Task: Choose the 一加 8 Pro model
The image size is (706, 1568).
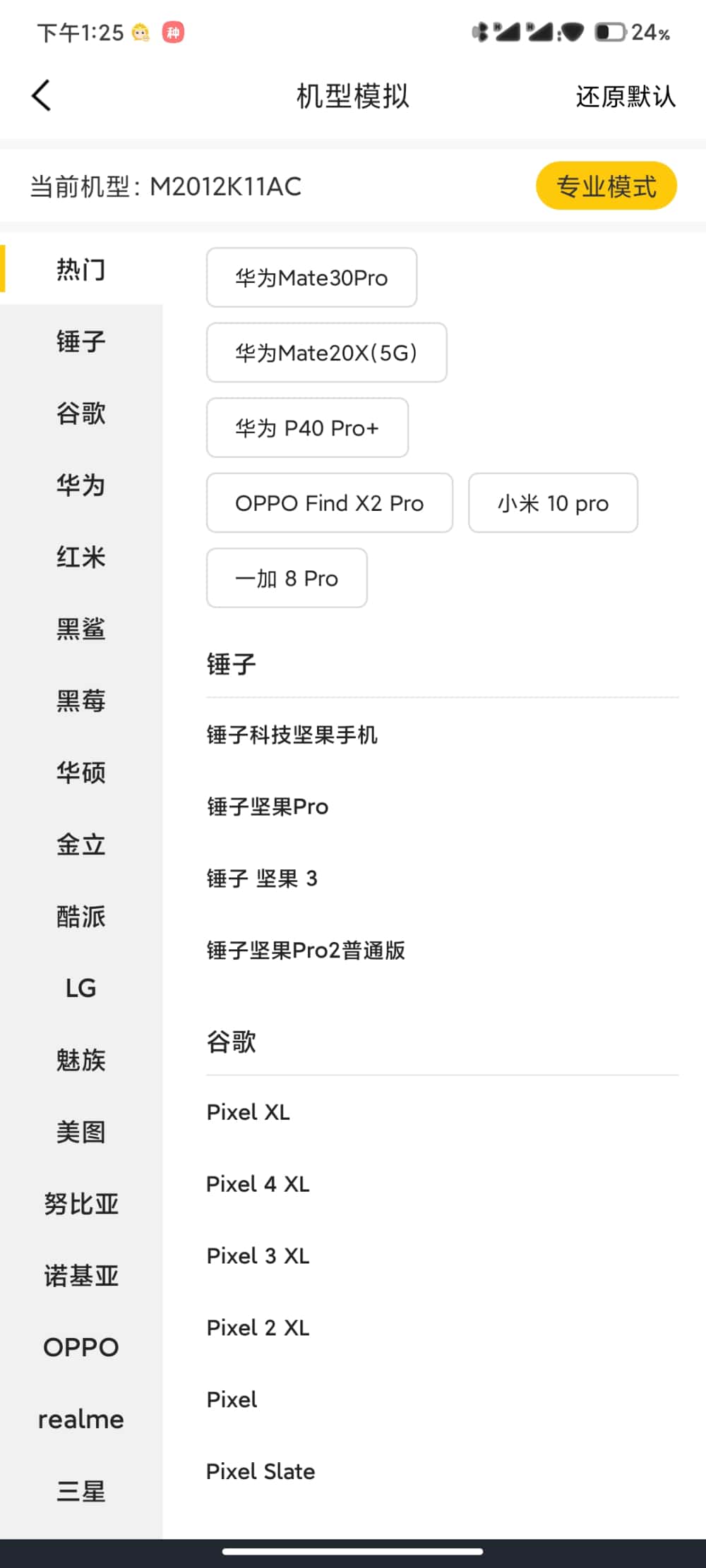Action: (287, 578)
